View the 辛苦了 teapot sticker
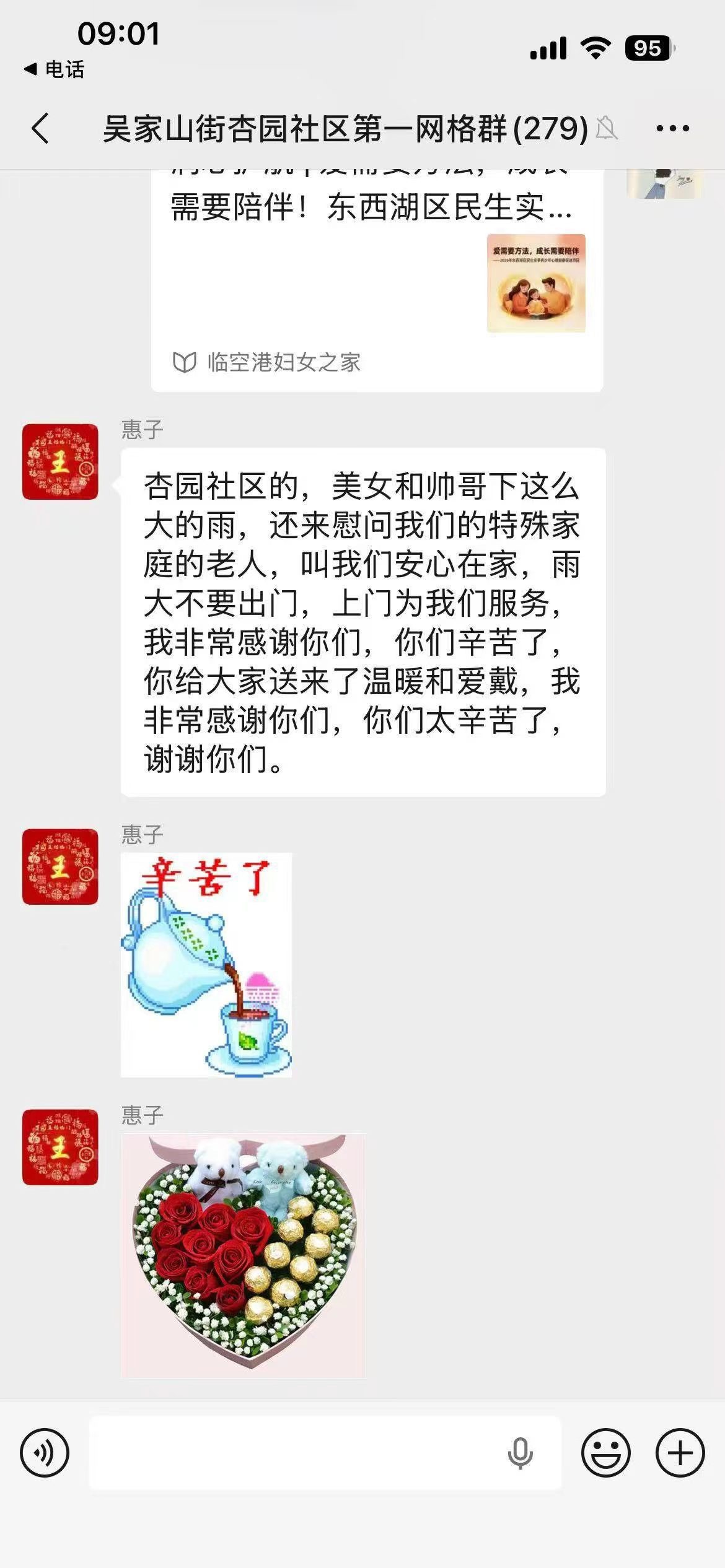725x1568 pixels. (x=206, y=964)
